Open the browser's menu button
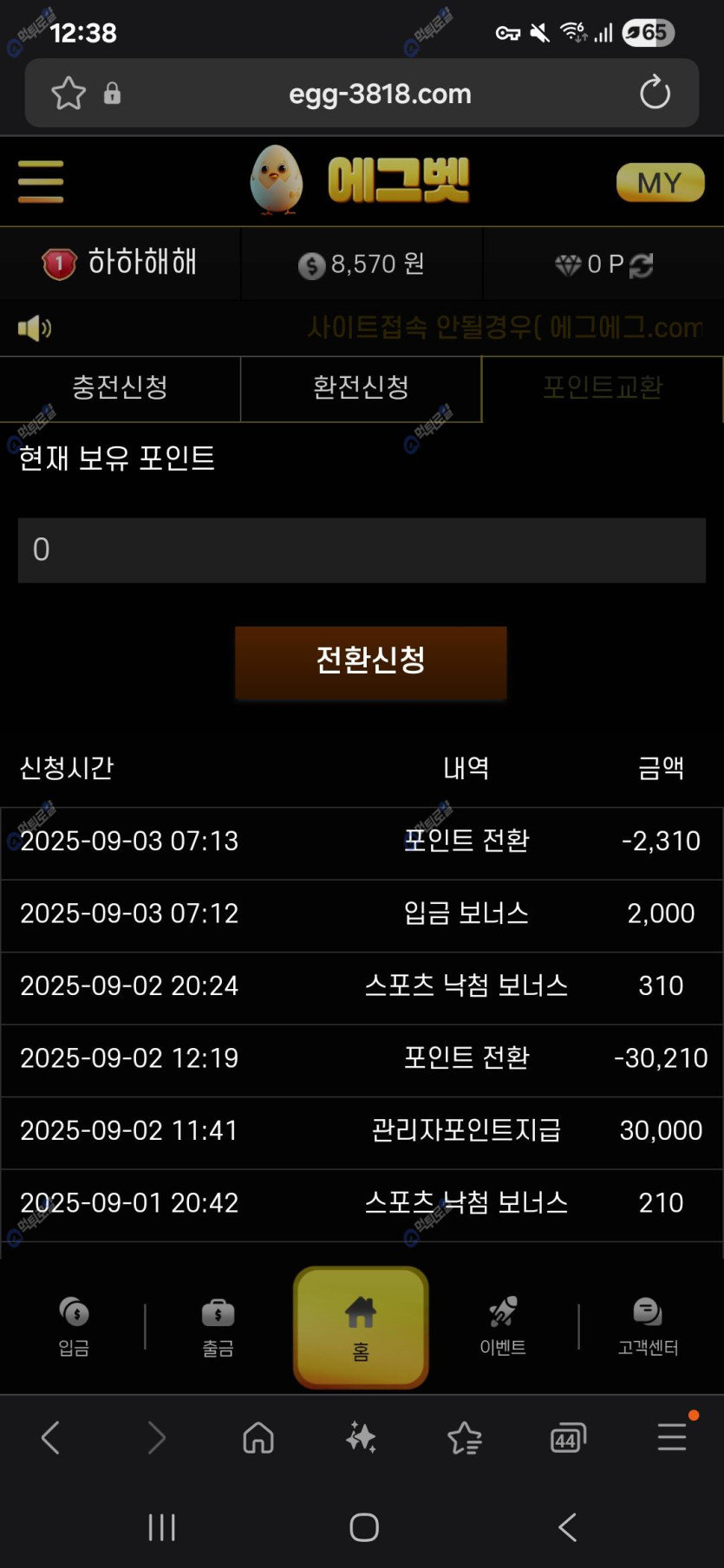 point(672,1437)
